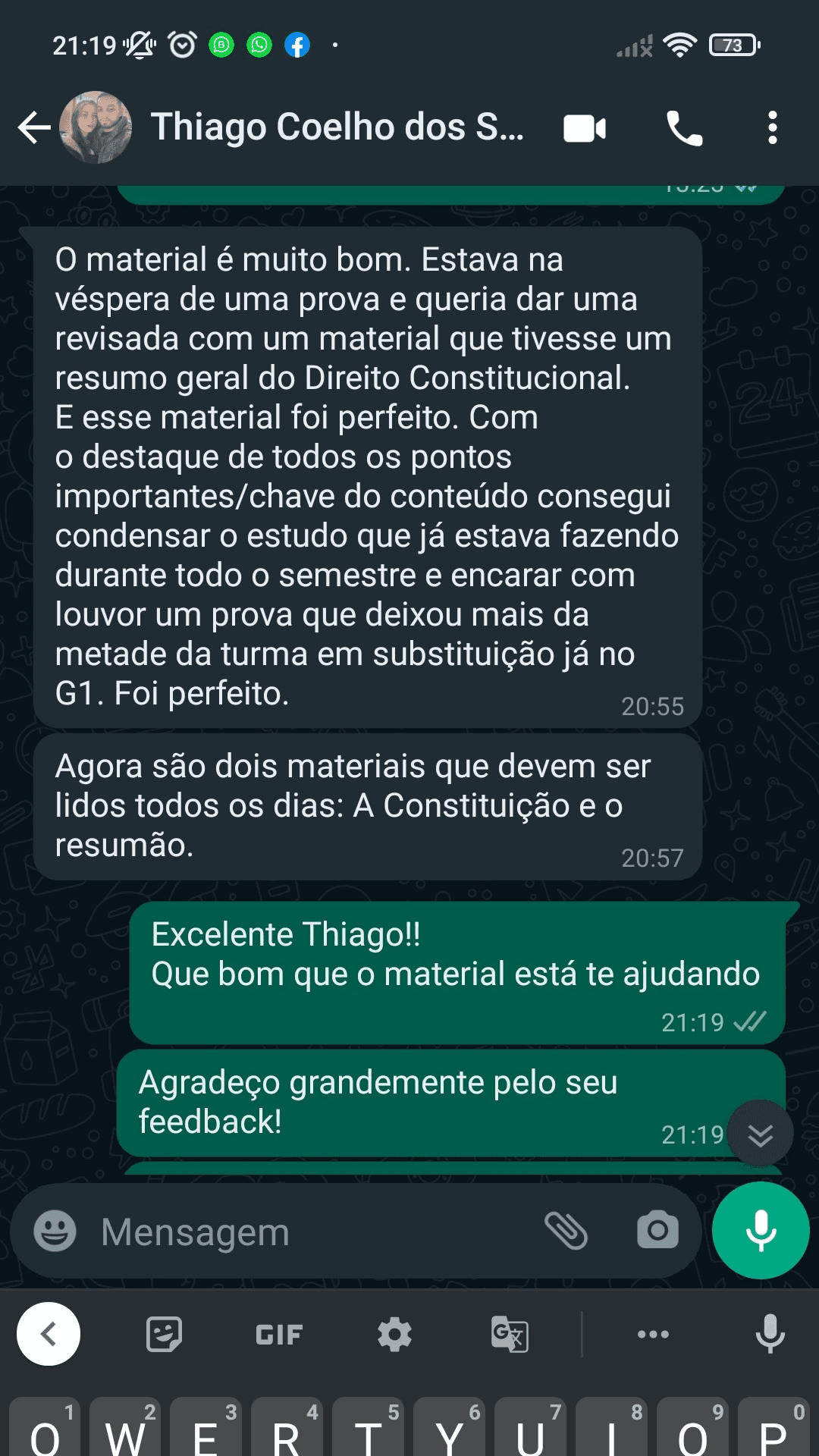Start a voice call with Thiago
The image size is (819, 1456).
pyautogui.click(x=683, y=127)
